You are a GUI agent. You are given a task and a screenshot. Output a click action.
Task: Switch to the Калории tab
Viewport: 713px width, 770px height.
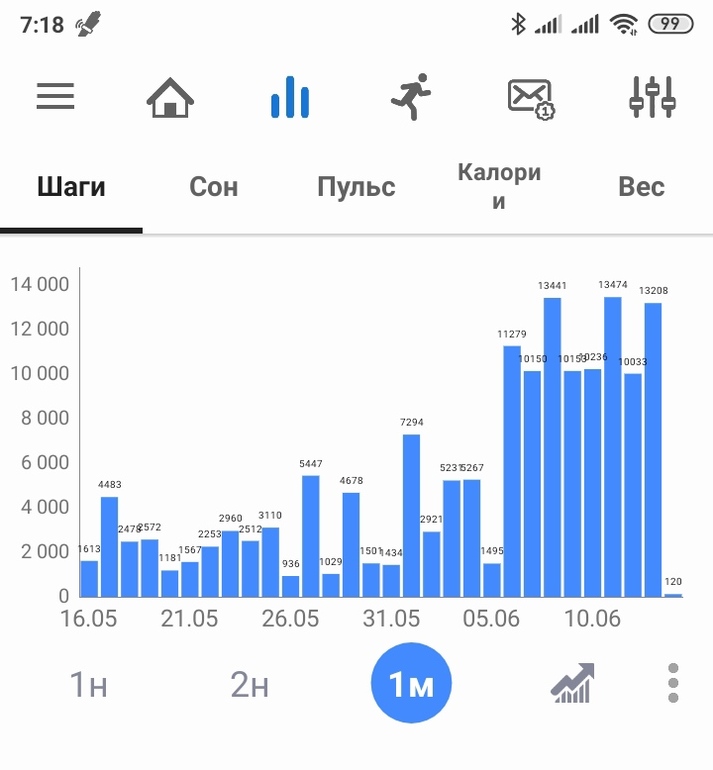pyautogui.click(x=499, y=186)
